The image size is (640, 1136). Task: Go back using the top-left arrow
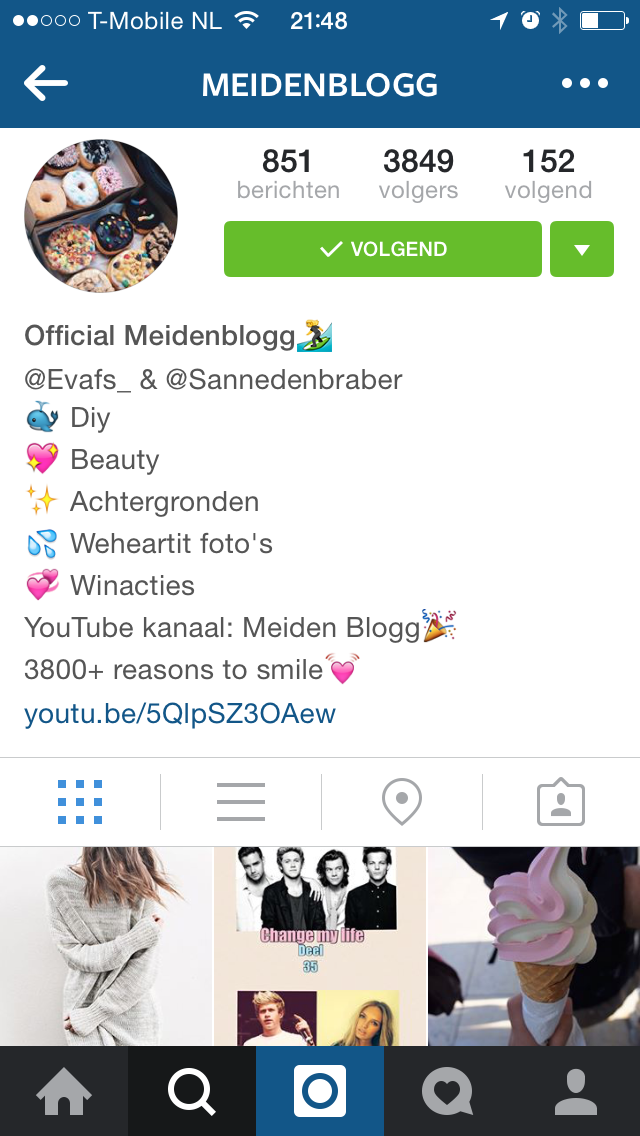(46, 83)
